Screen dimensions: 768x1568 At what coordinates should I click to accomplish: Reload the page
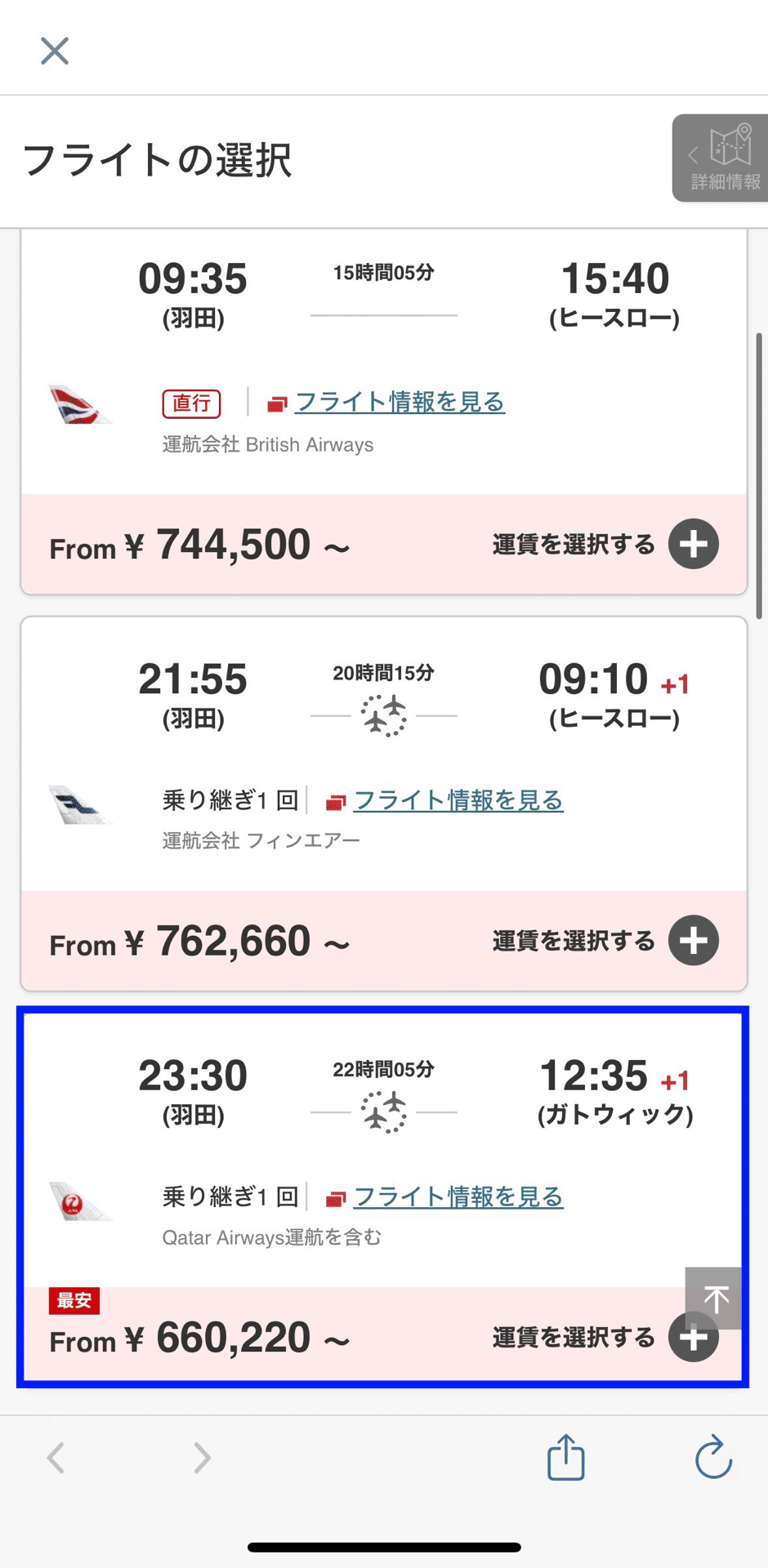click(712, 1458)
